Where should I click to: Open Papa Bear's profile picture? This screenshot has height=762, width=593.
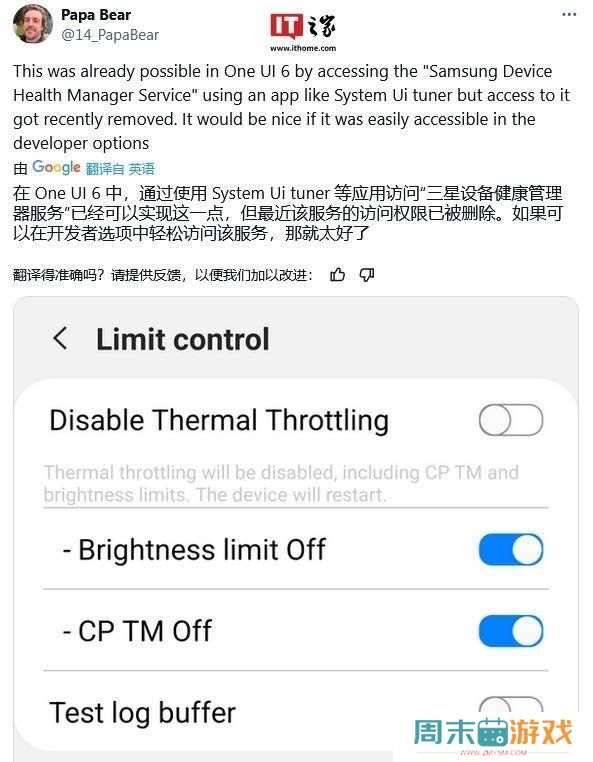pos(33,24)
